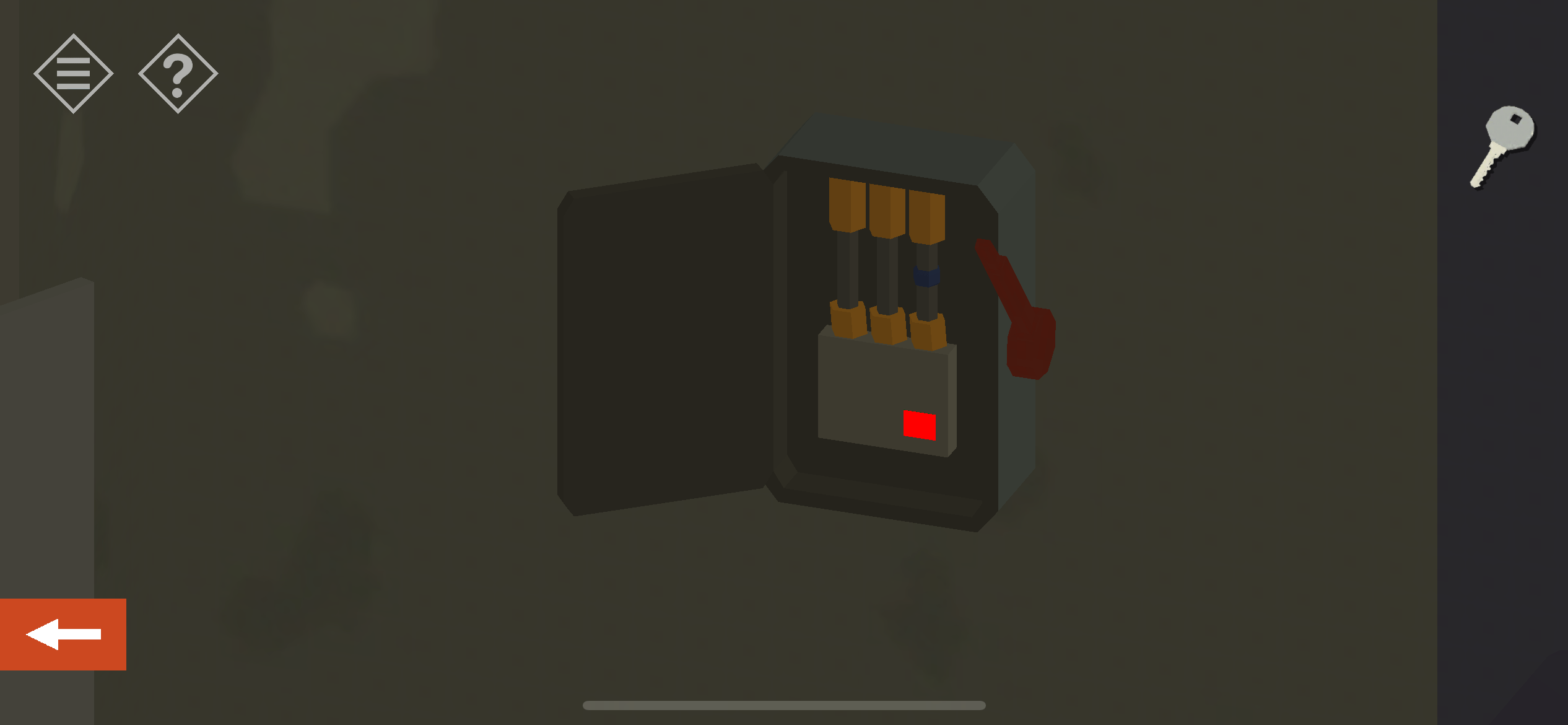Open the game menu
Viewport: 1568px width, 725px height.
(x=73, y=74)
